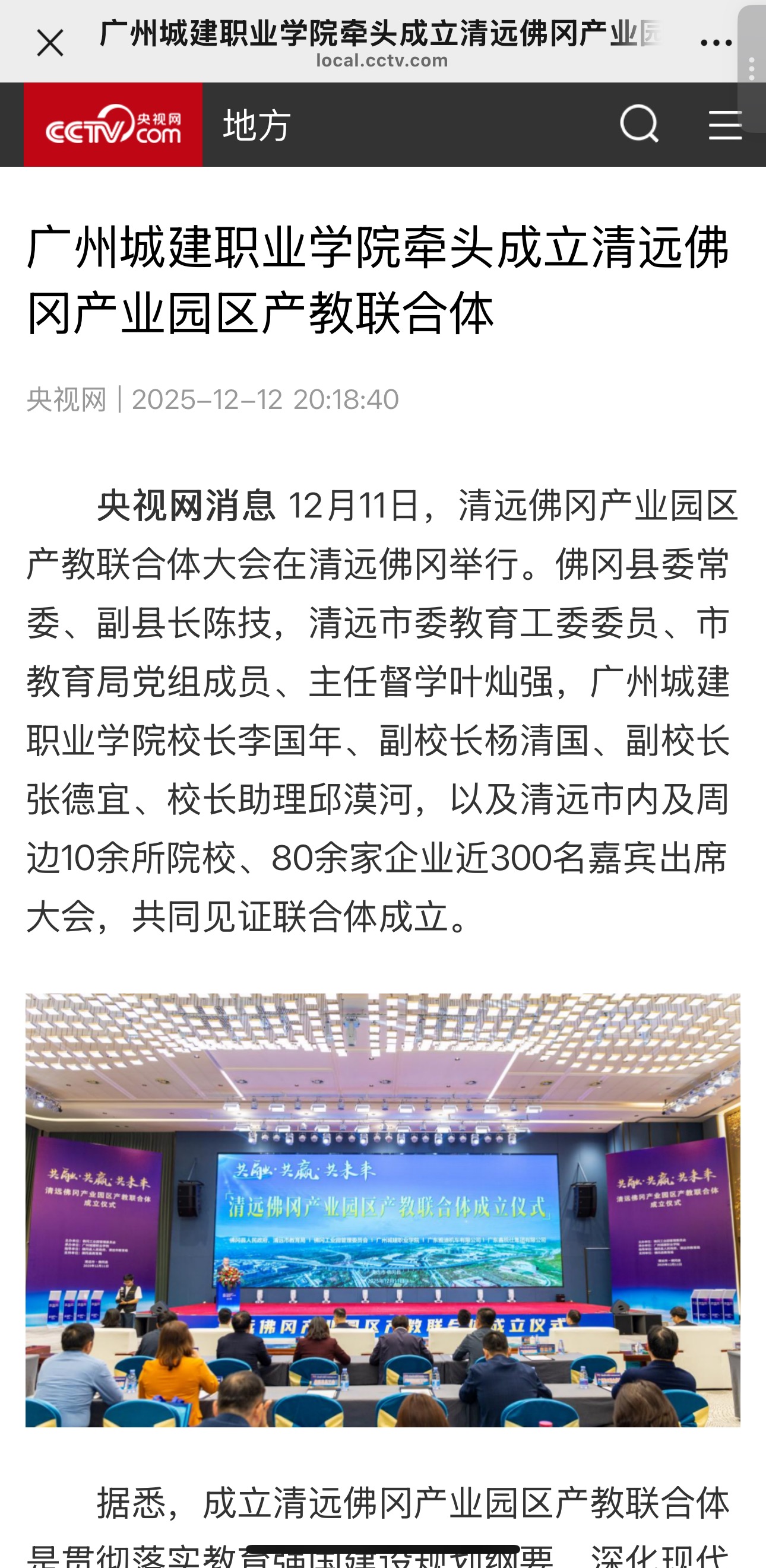View the ceremony photo in full
Viewport: 766px width, 1568px height.
[382, 1210]
